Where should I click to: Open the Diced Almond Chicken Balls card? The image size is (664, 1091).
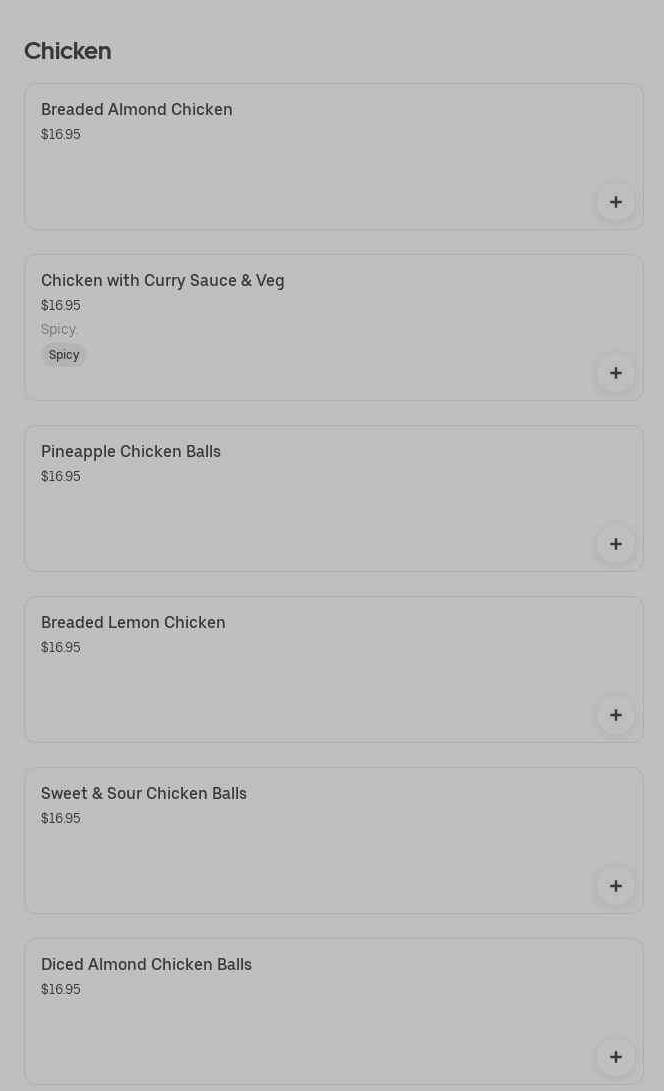(300, 1010)
